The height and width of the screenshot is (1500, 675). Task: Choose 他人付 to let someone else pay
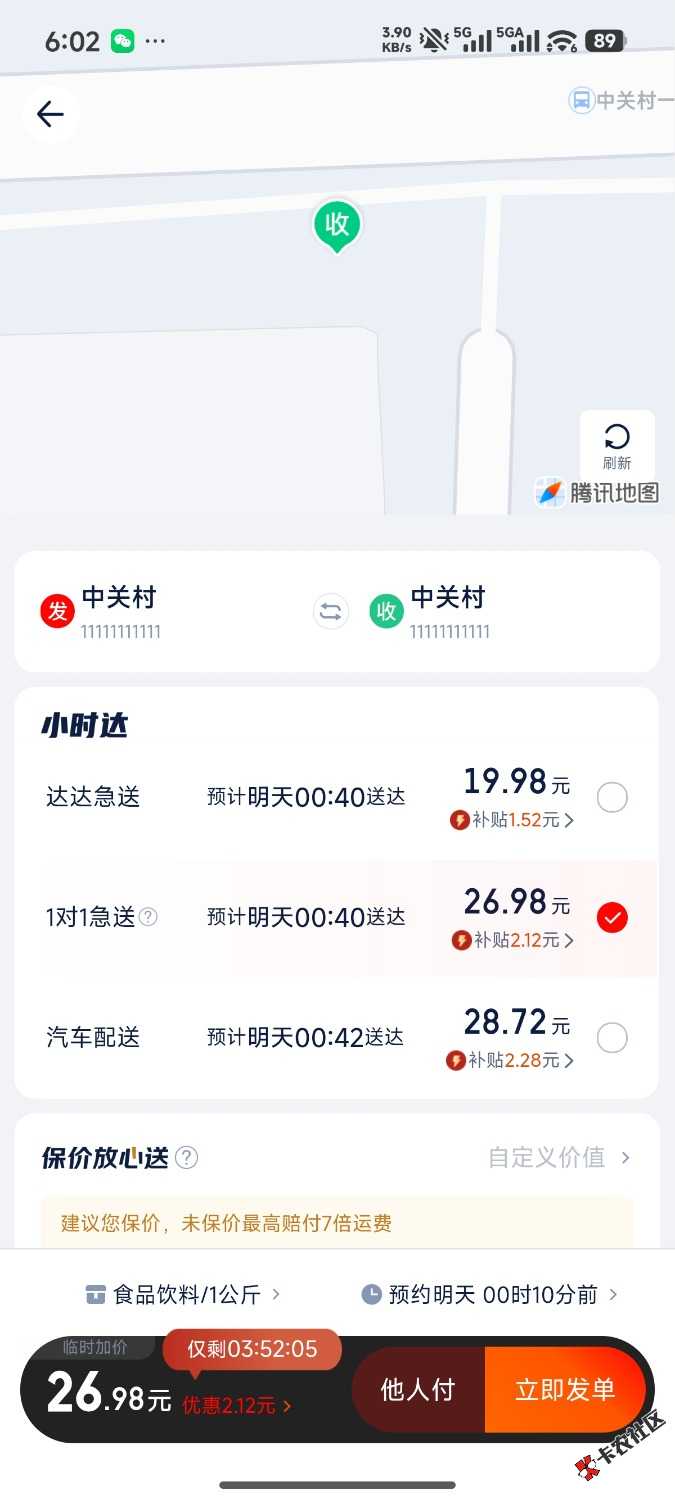tap(418, 1390)
